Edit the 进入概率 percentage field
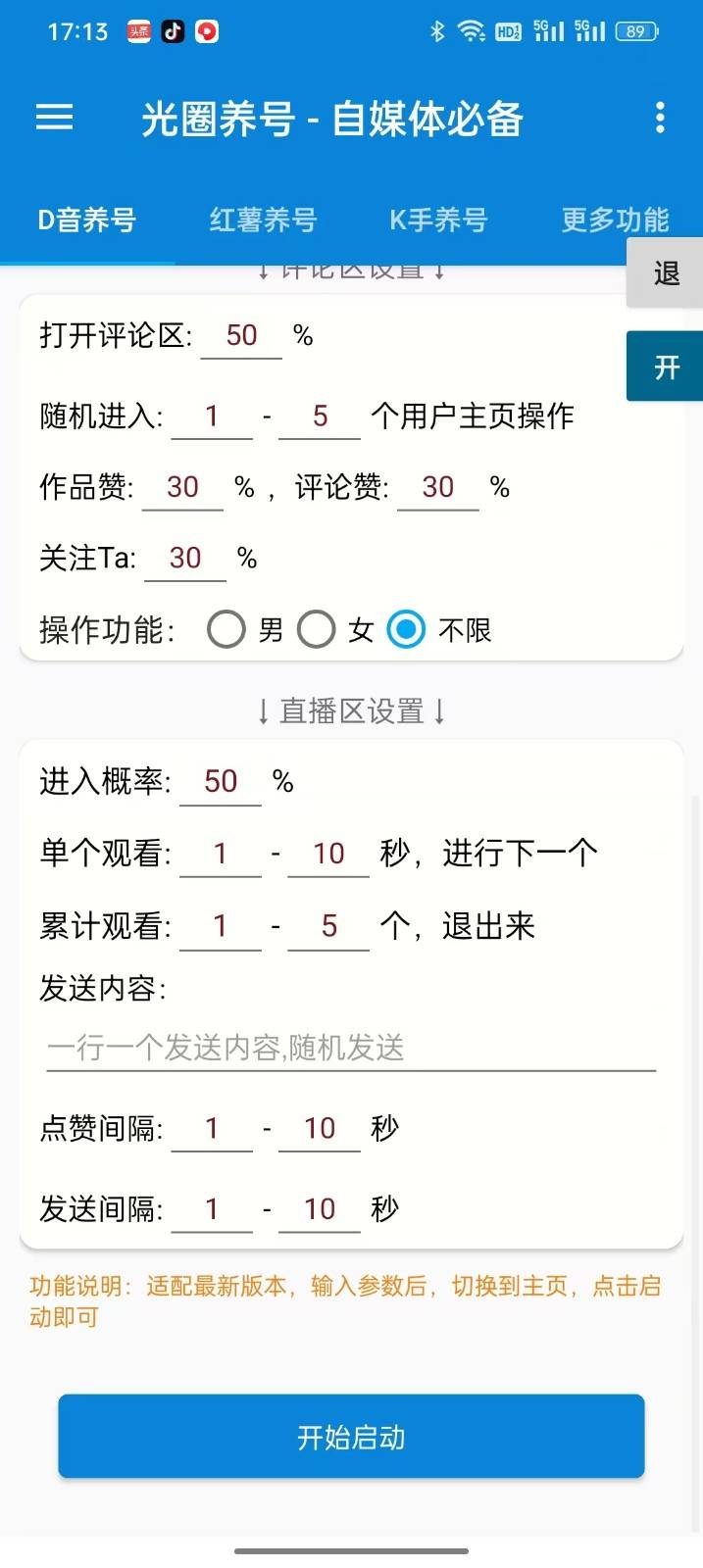 pos(221,782)
